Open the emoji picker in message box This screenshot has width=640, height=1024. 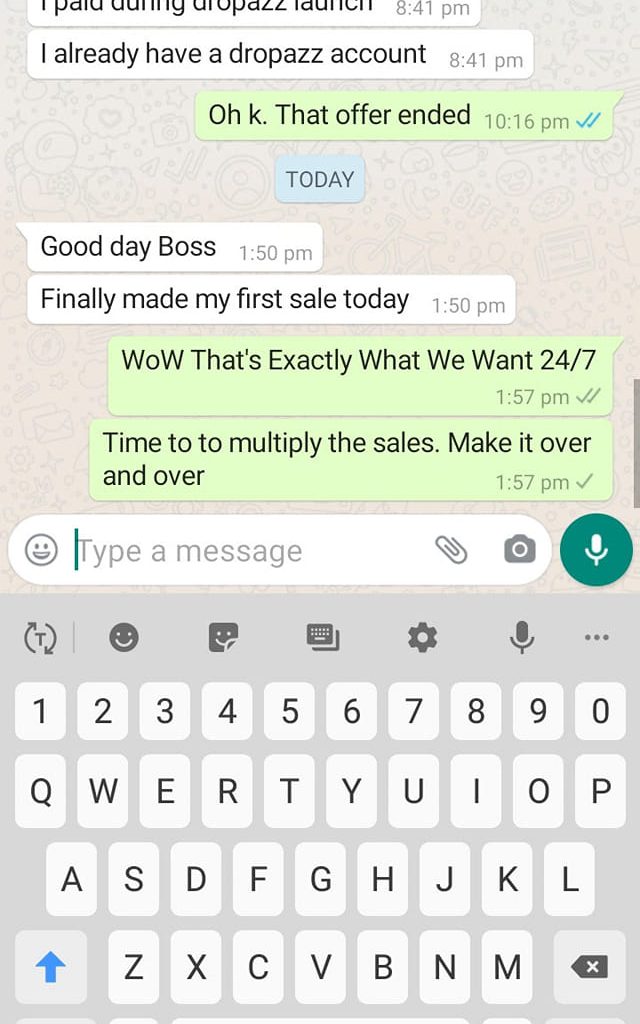41,550
